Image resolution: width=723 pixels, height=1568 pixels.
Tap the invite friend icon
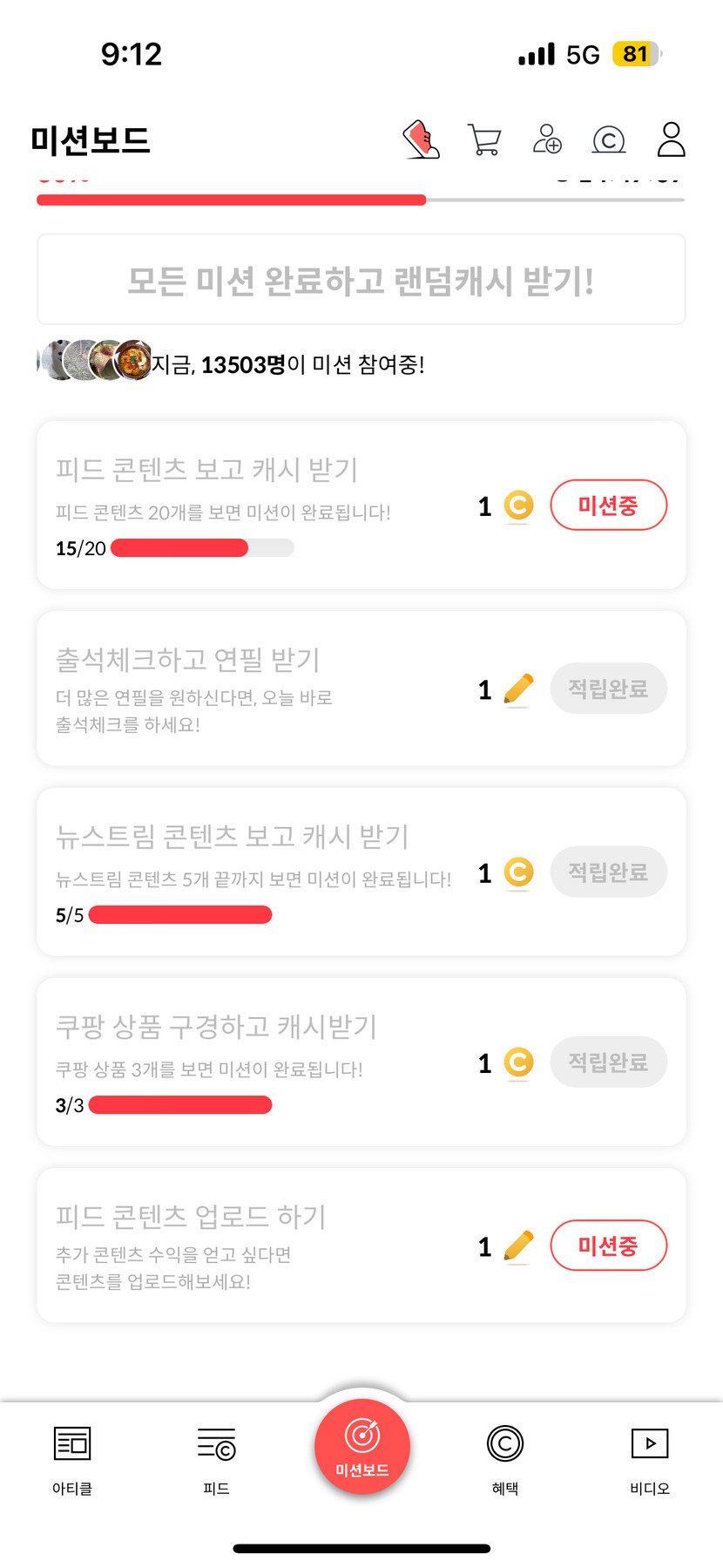pyautogui.click(x=547, y=139)
